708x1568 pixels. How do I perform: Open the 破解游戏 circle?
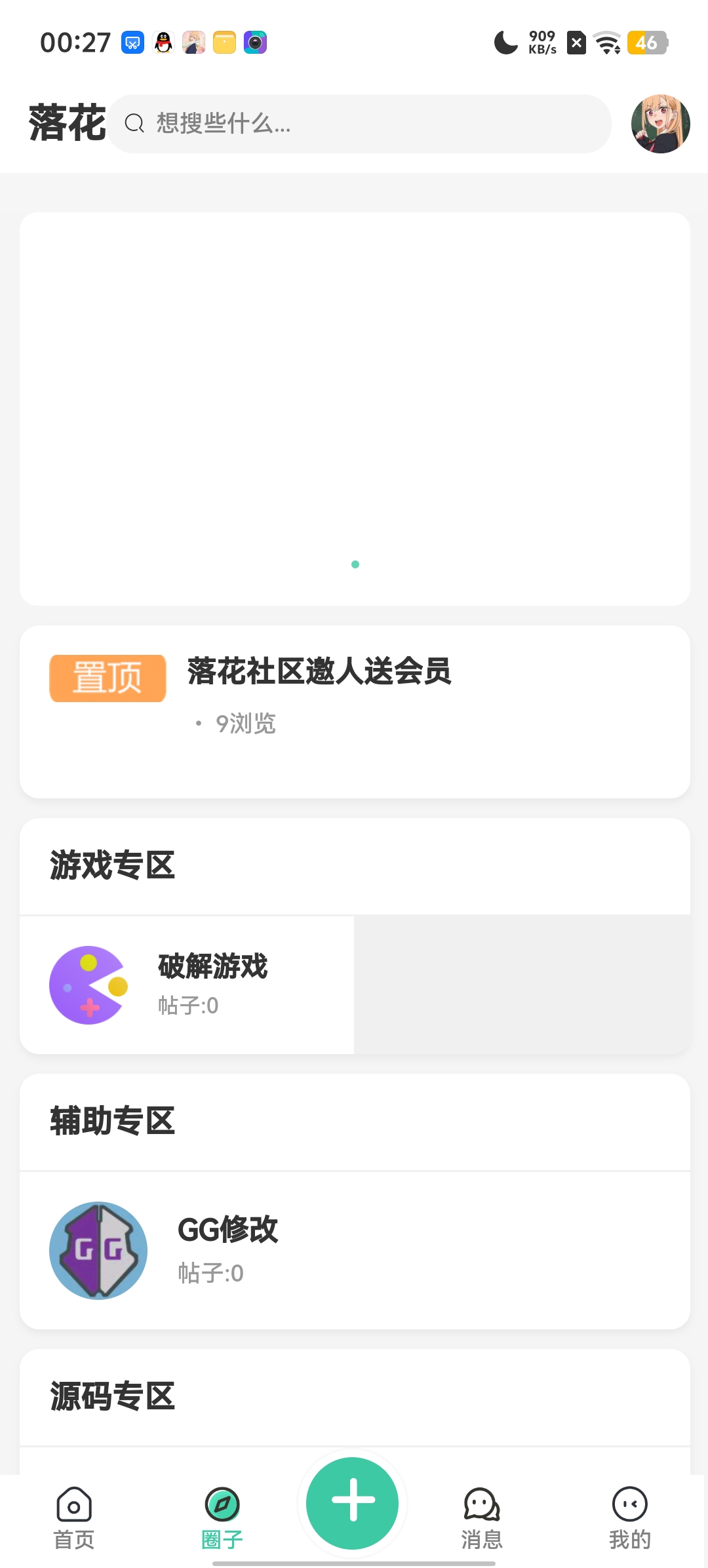tap(187, 985)
